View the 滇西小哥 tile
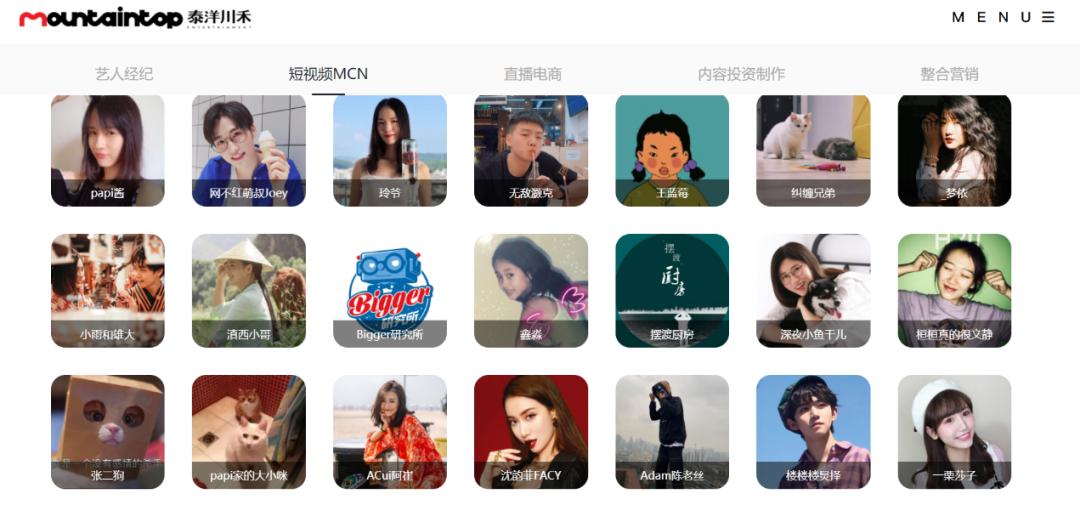1080x511 pixels. (249, 291)
